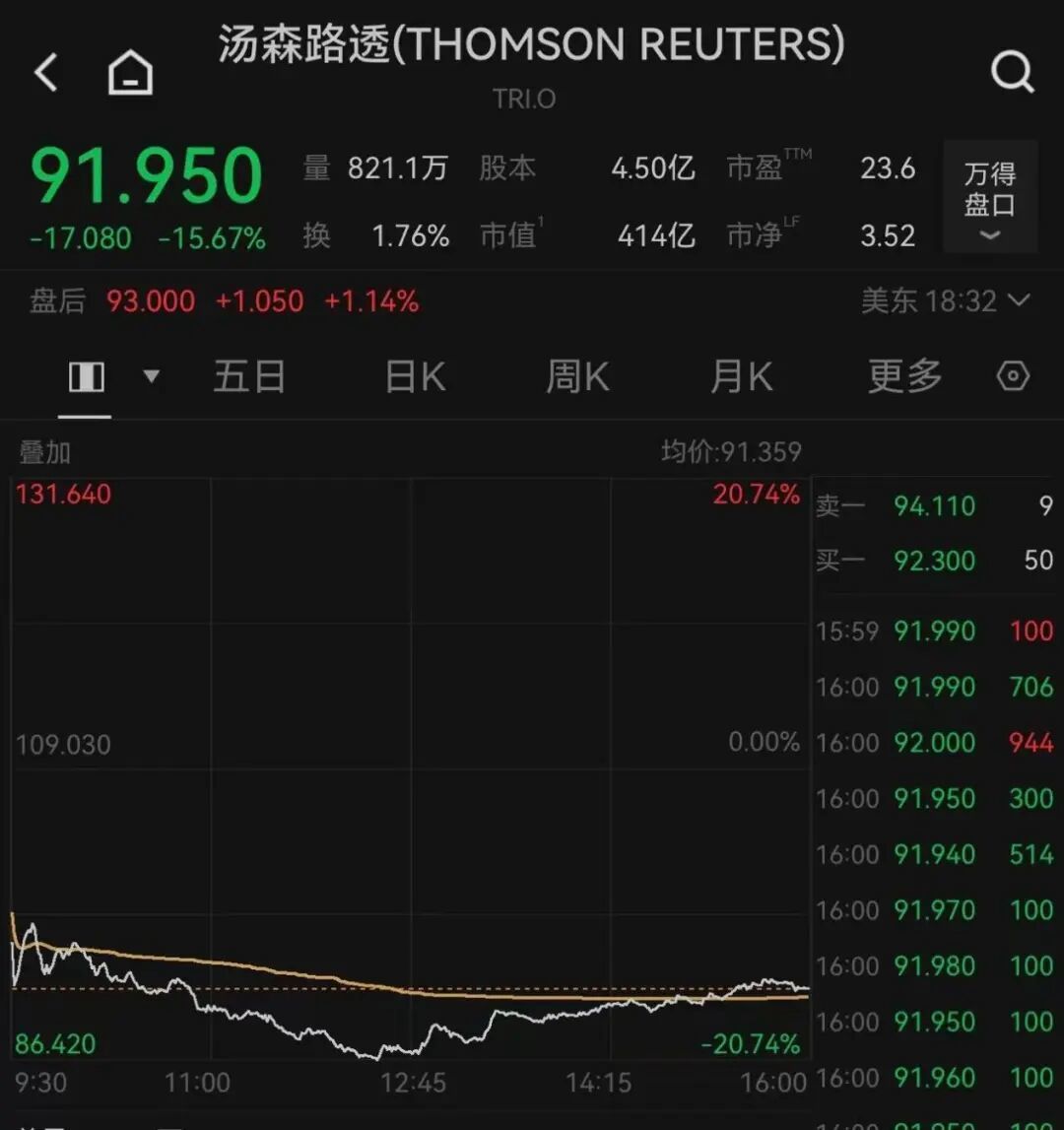The height and width of the screenshot is (1130, 1064).
Task: Go back to the previous screen
Action: pyautogui.click(x=46, y=73)
